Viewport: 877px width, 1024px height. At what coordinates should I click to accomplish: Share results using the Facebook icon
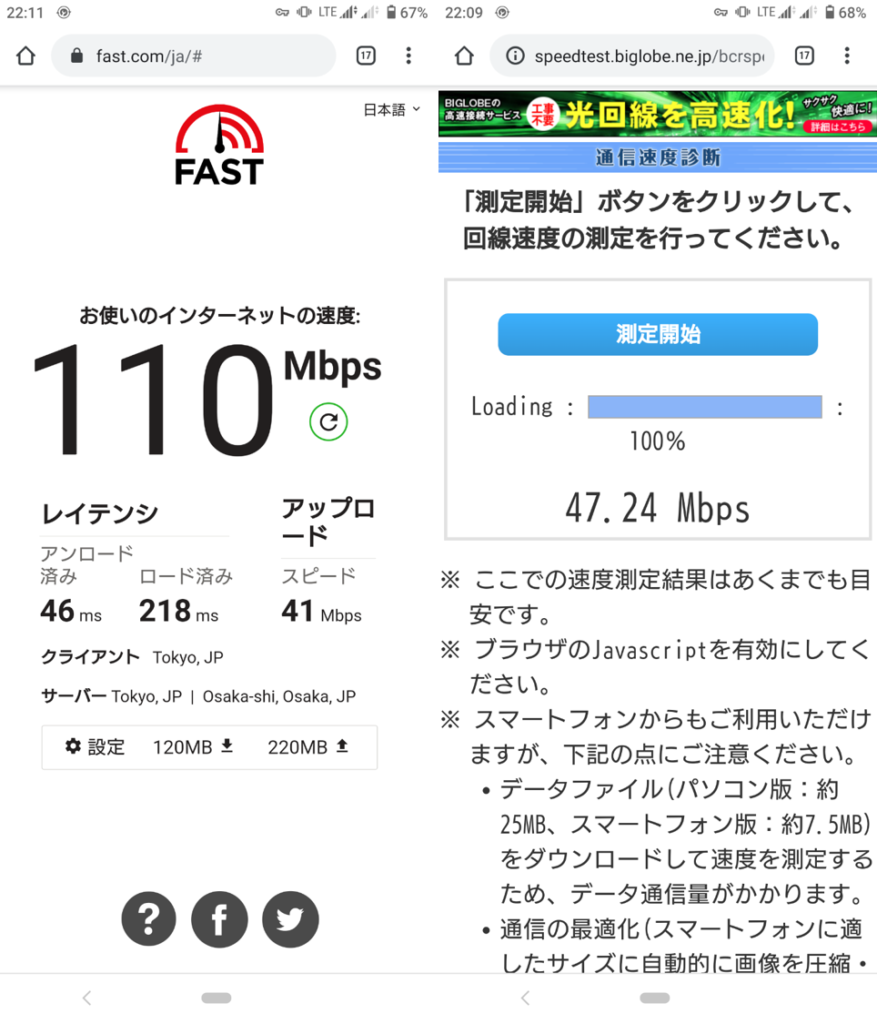click(219, 918)
